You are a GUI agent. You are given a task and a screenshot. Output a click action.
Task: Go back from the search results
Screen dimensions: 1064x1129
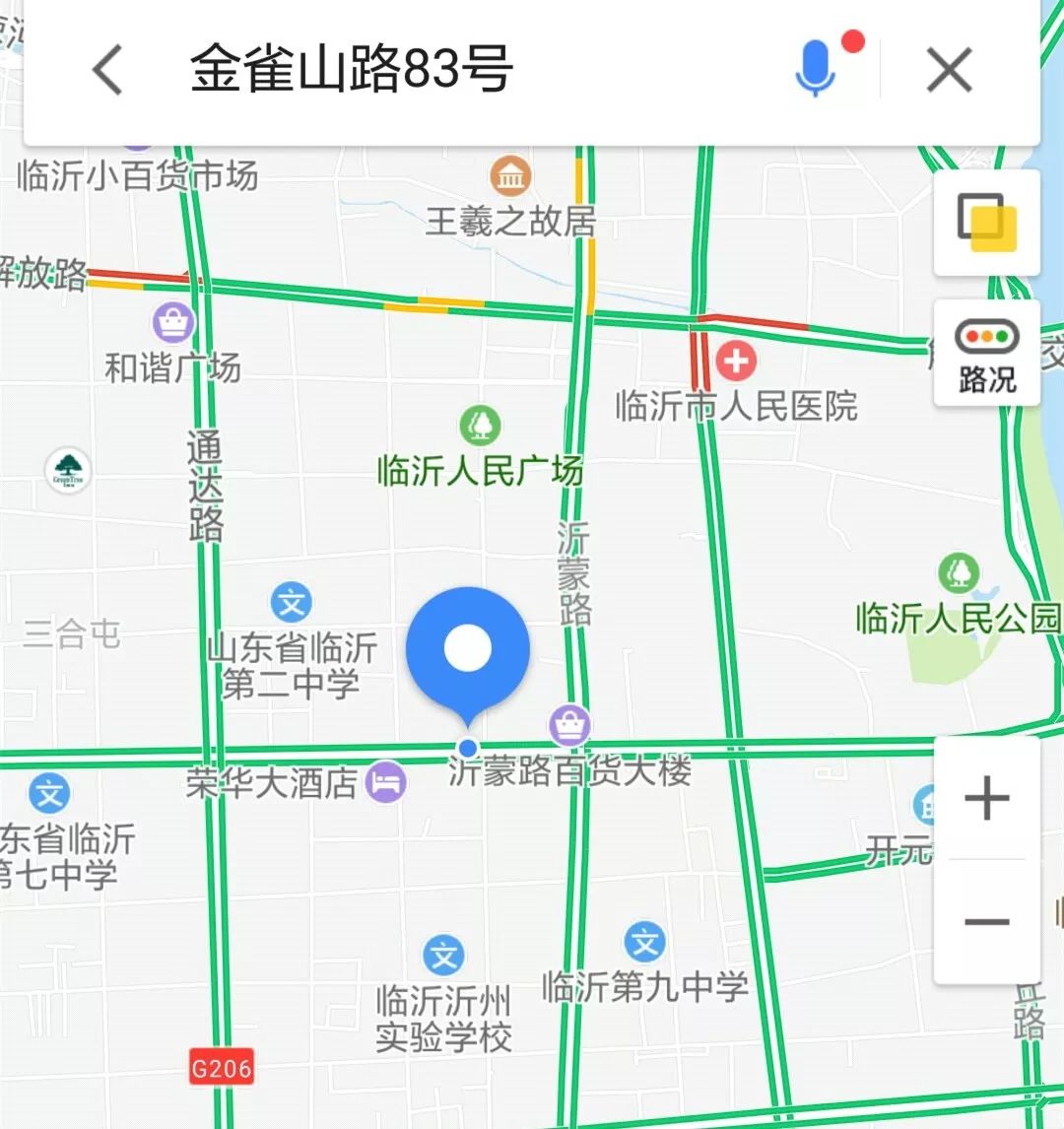tap(107, 71)
